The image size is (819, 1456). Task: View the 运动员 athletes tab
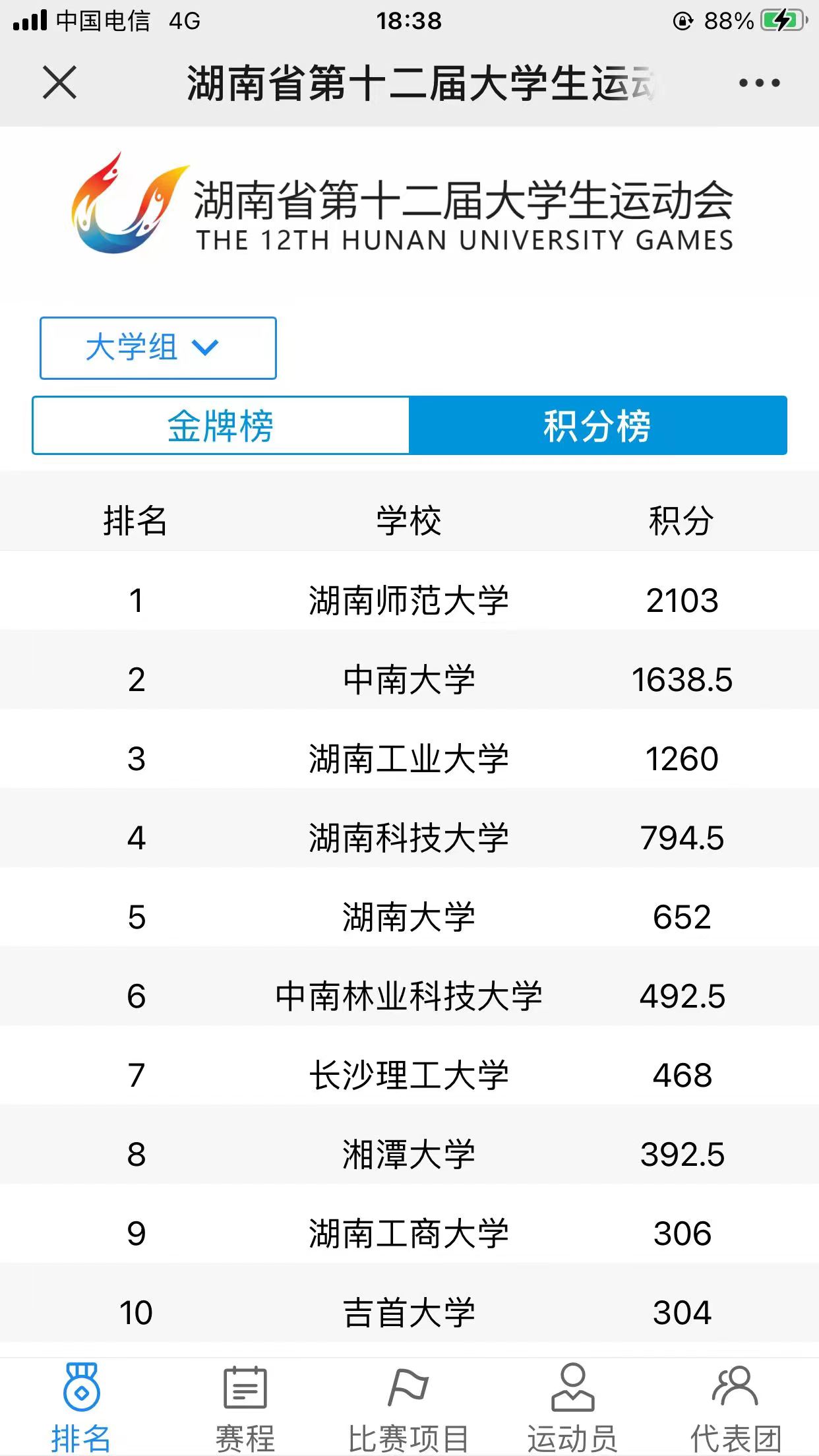pos(572,1408)
